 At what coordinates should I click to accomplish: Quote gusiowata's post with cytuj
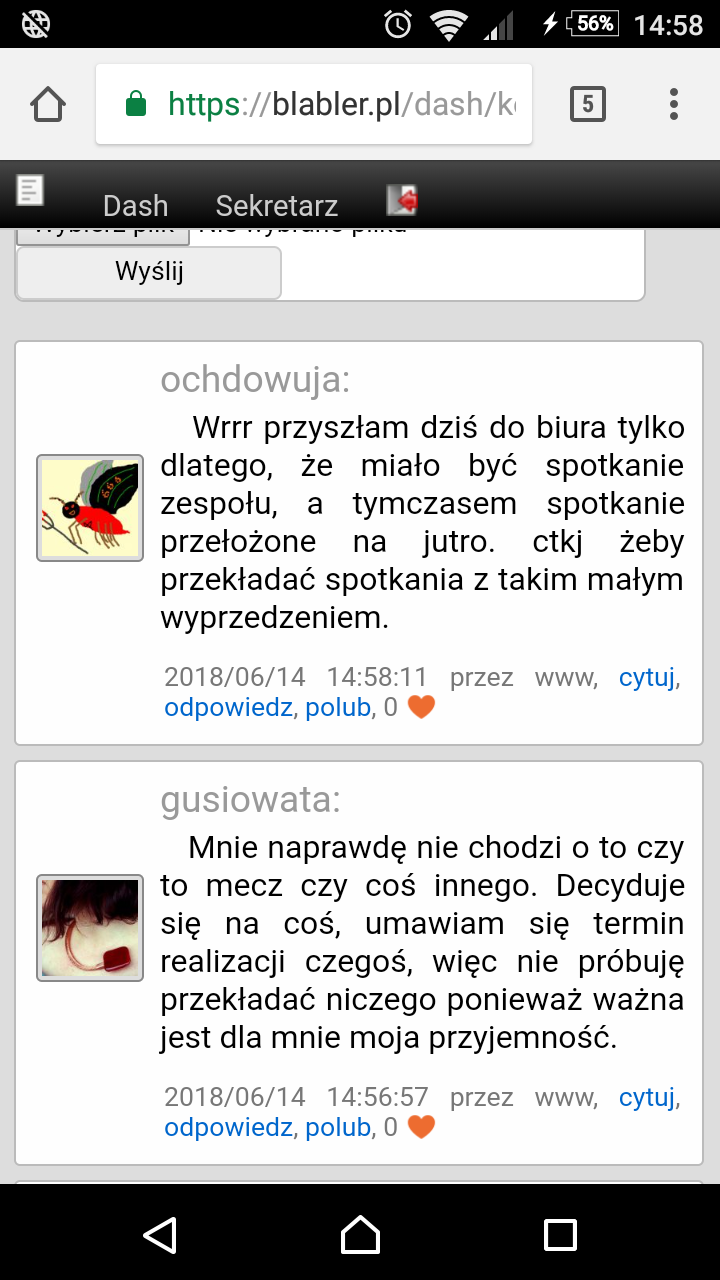click(648, 1097)
